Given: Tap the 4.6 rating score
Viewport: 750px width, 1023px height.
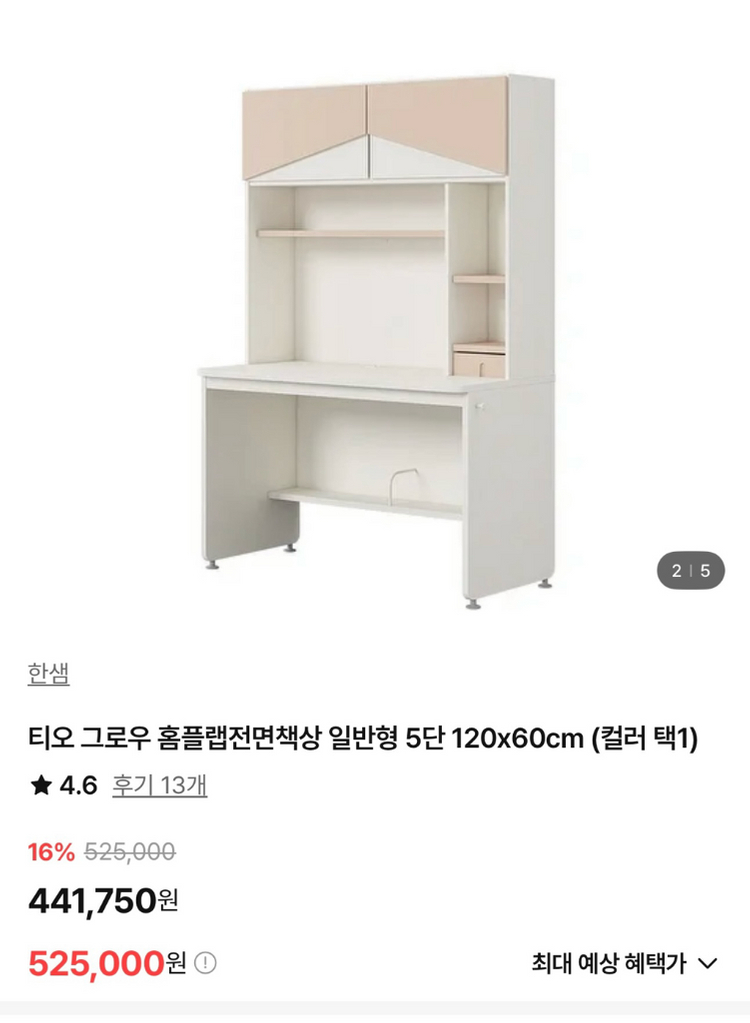Looking at the screenshot, I should point(75,789).
